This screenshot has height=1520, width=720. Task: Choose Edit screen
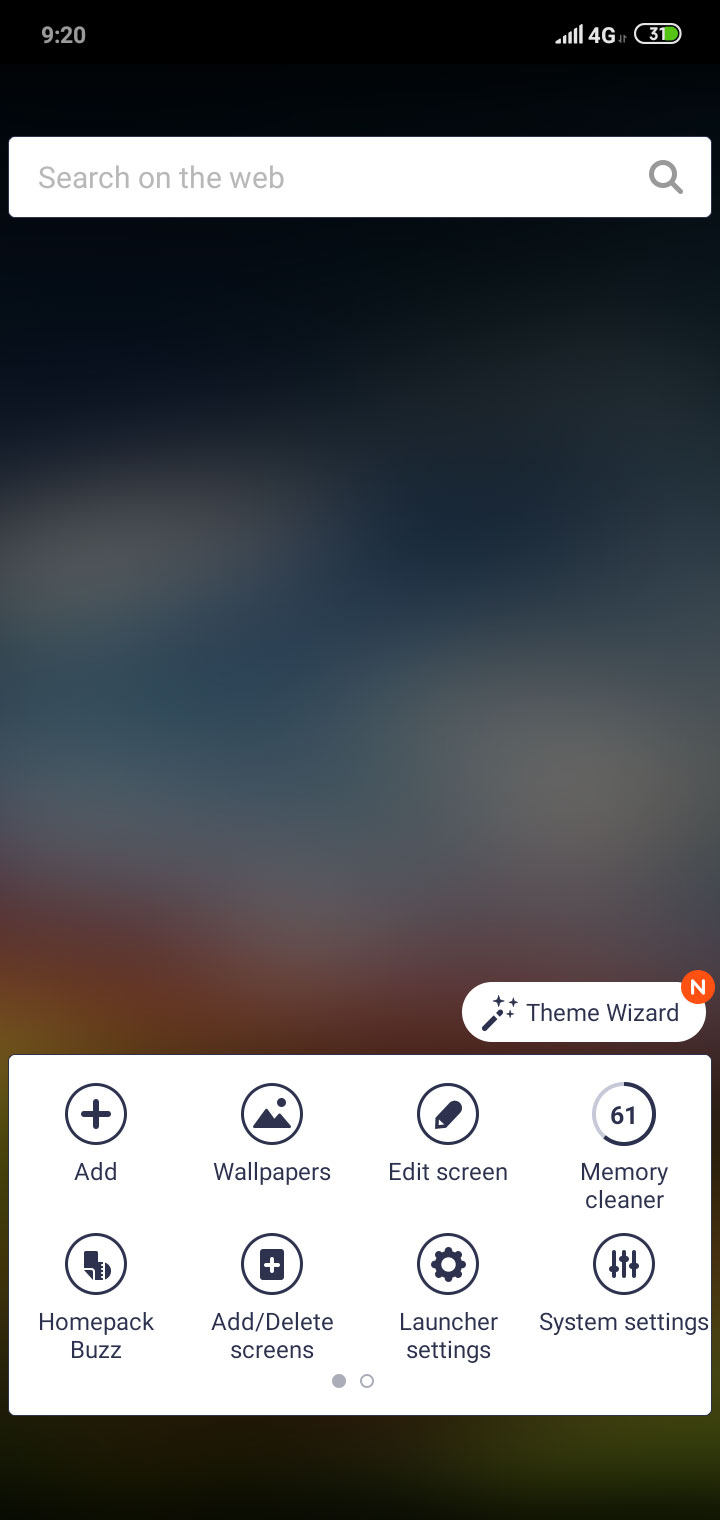(448, 1135)
